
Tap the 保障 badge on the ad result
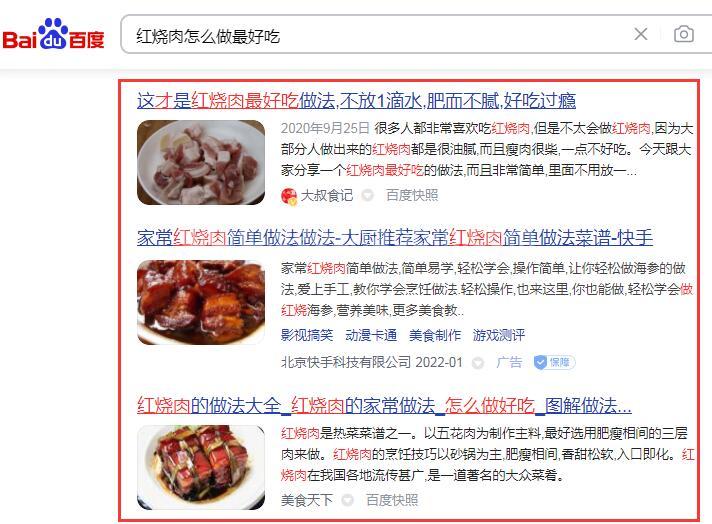[x=554, y=362]
